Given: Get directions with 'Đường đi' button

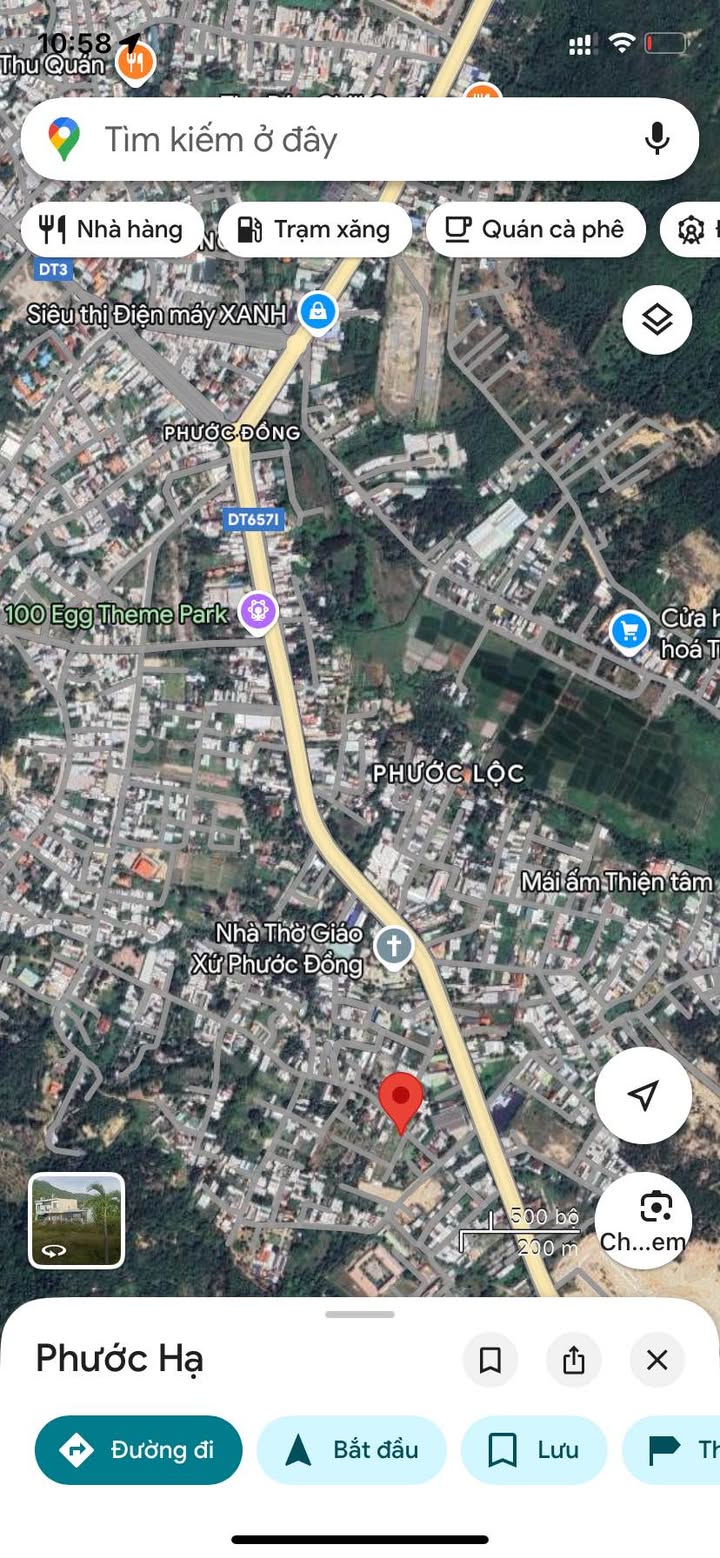Looking at the screenshot, I should (138, 1450).
